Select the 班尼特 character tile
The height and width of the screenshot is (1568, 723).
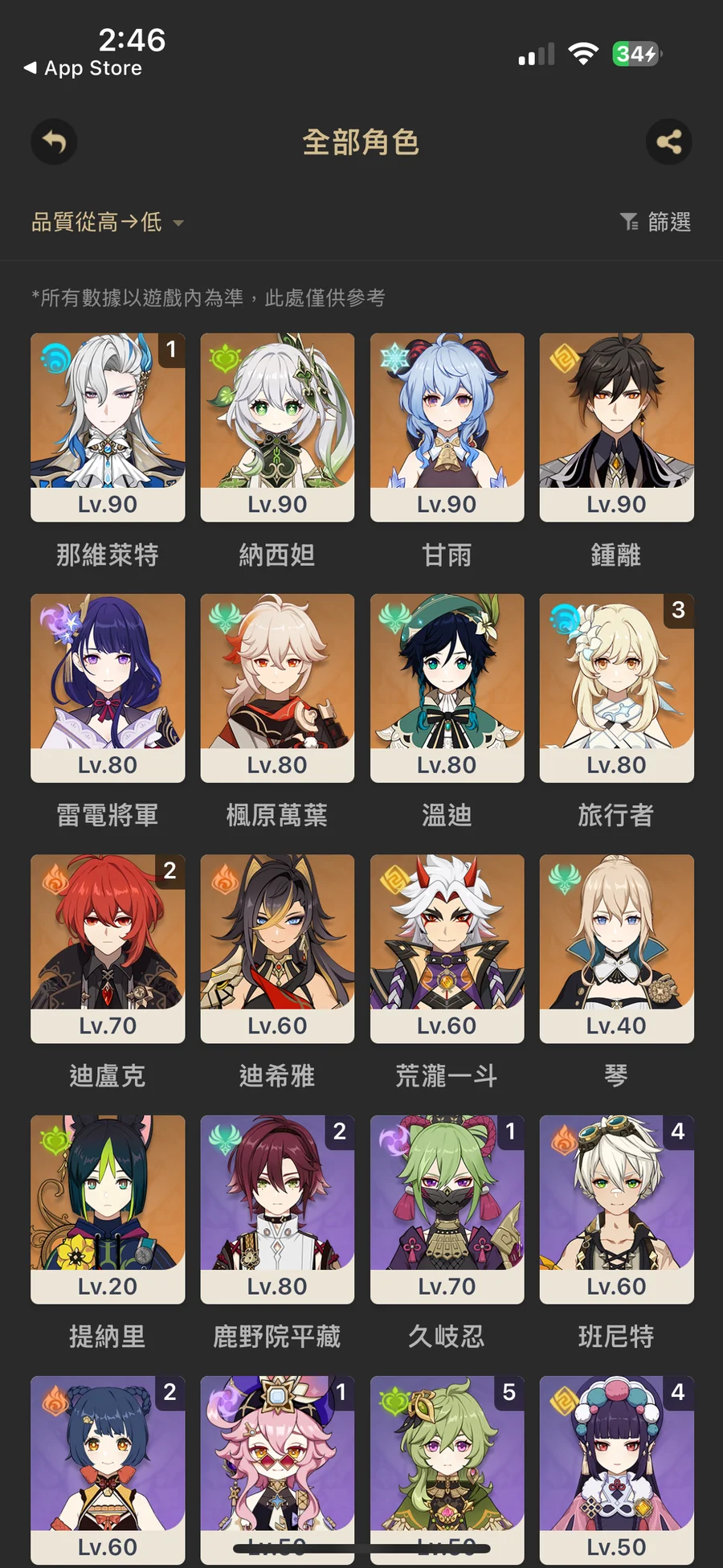point(616,1208)
